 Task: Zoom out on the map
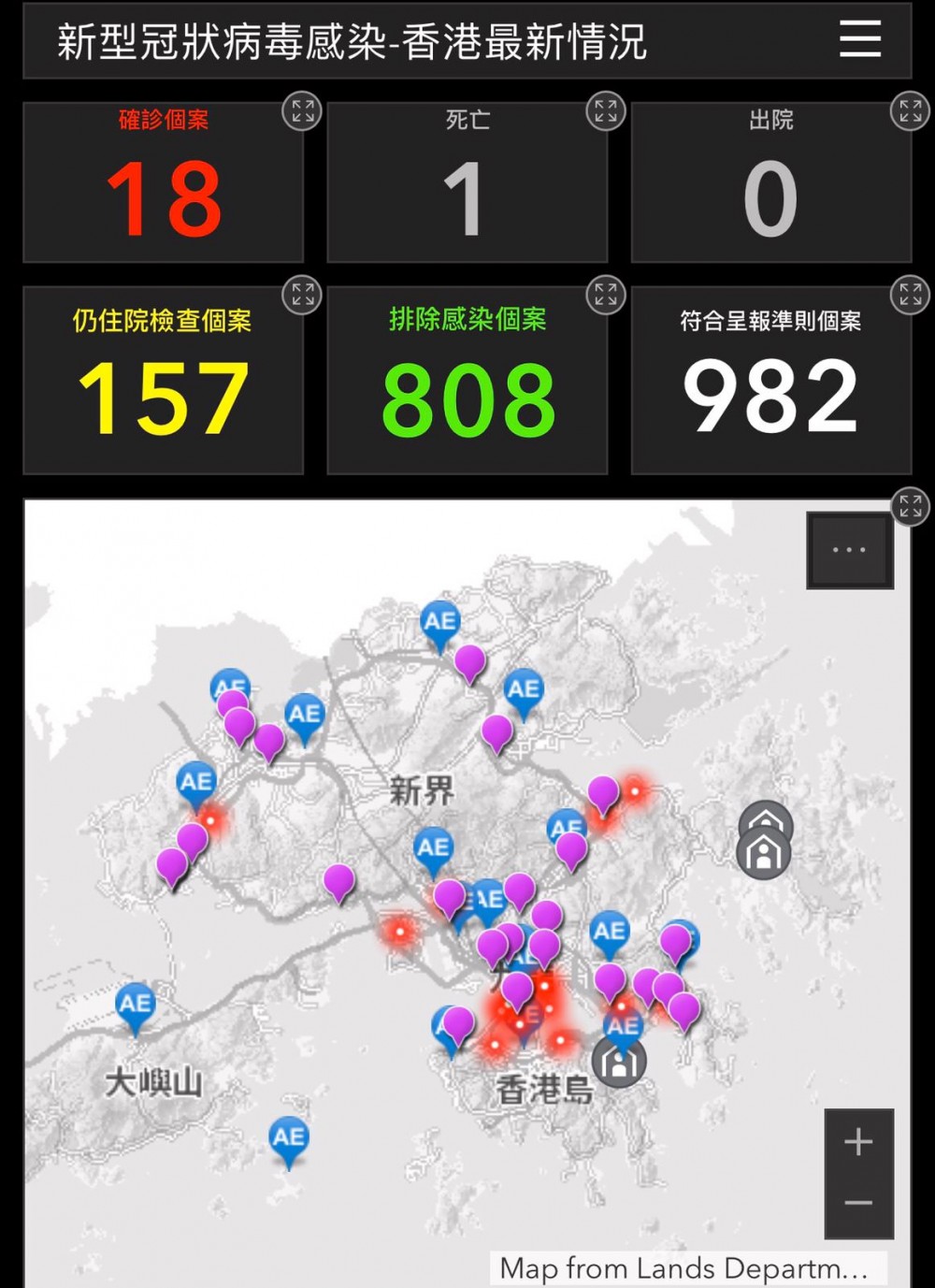(x=858, y=1203)
